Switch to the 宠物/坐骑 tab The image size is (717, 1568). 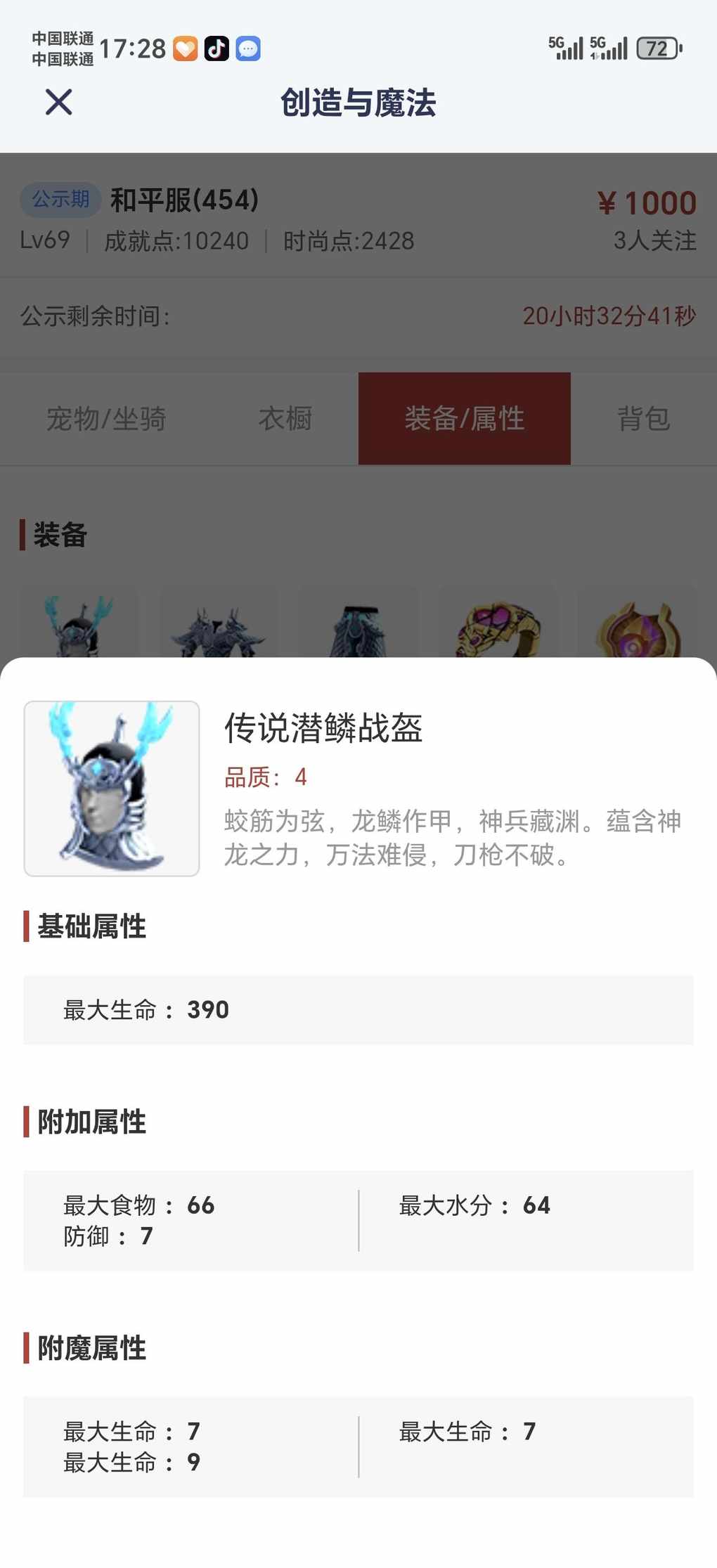tap(106, 419)
